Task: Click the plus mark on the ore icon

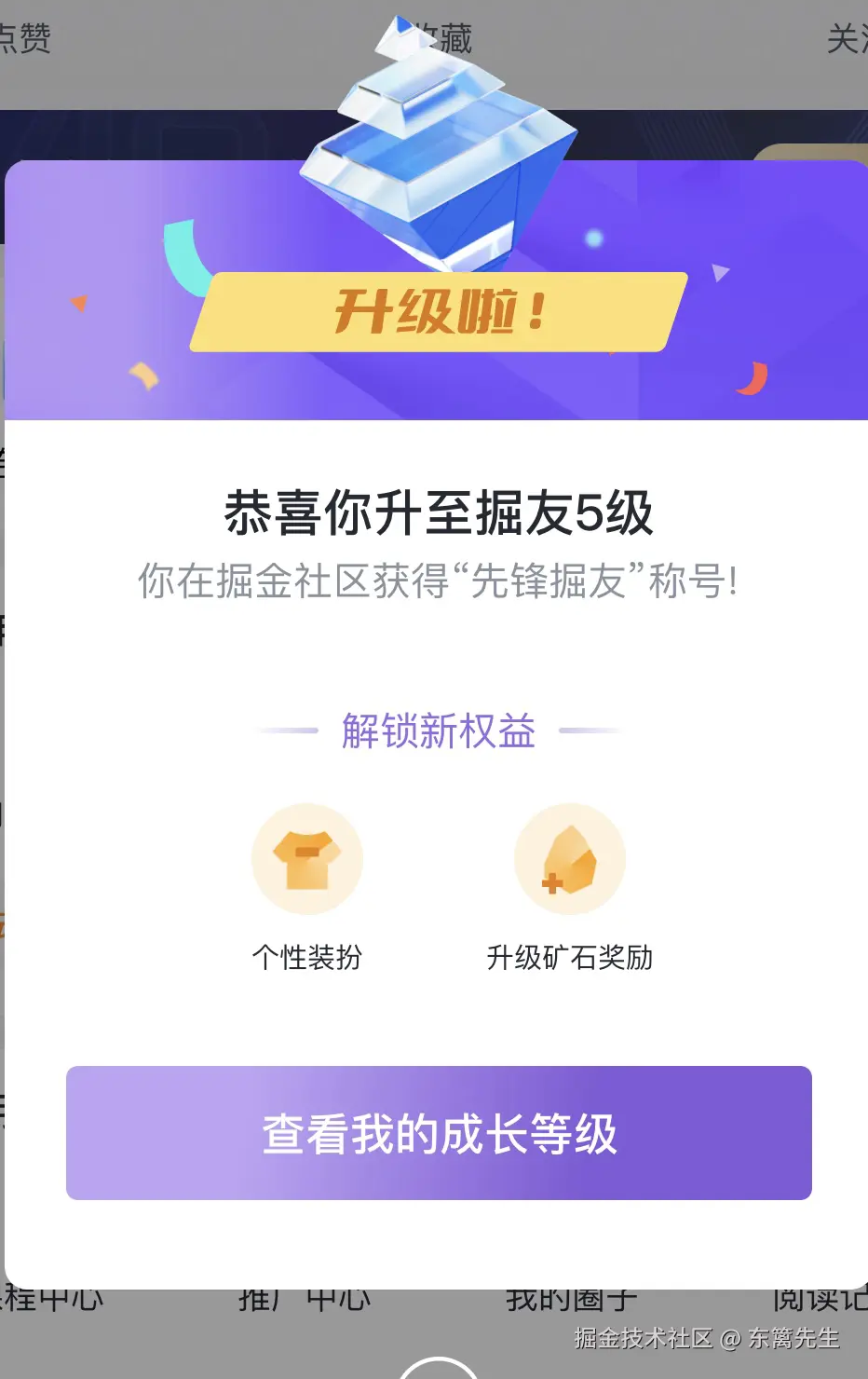Action: tap(551, 883)
